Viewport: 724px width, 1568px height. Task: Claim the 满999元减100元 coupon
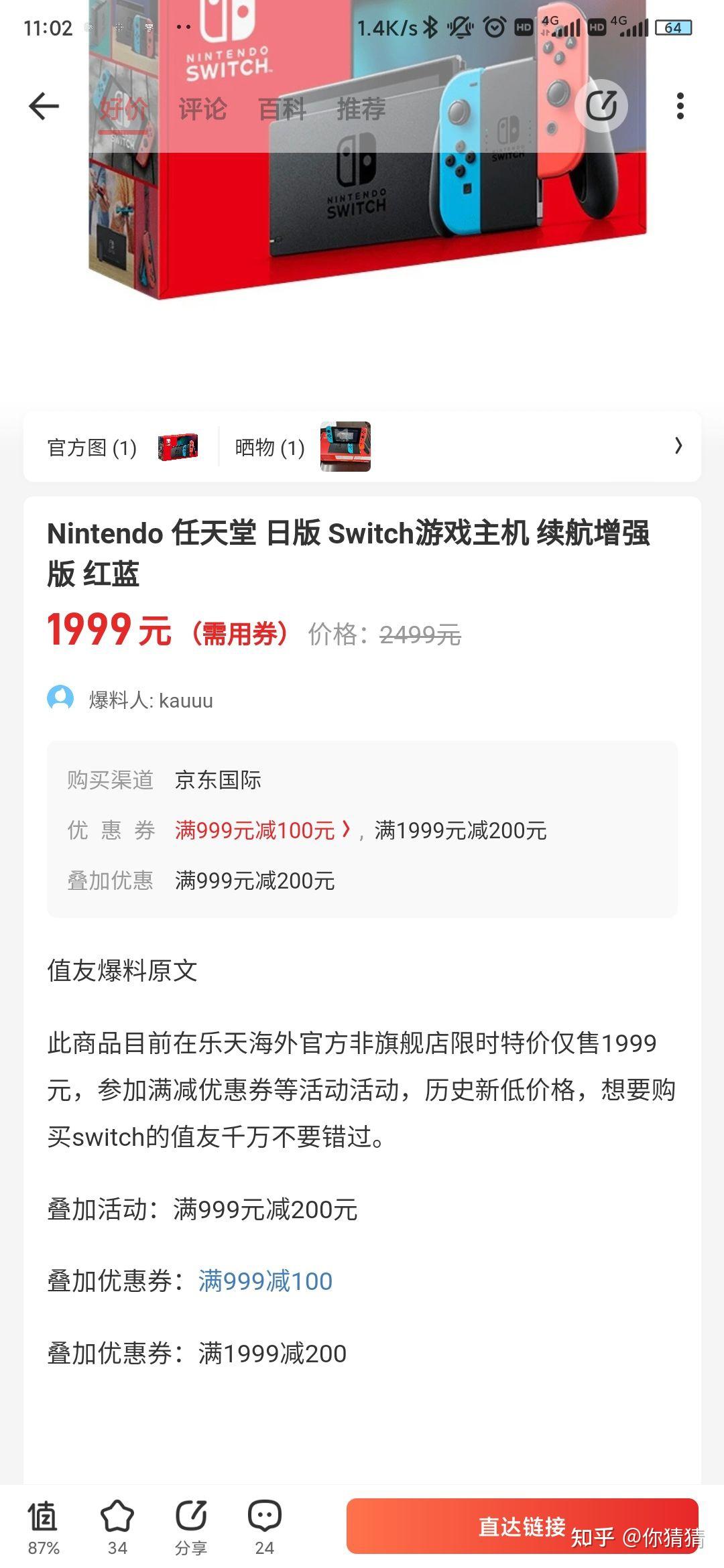click(262, 830)
